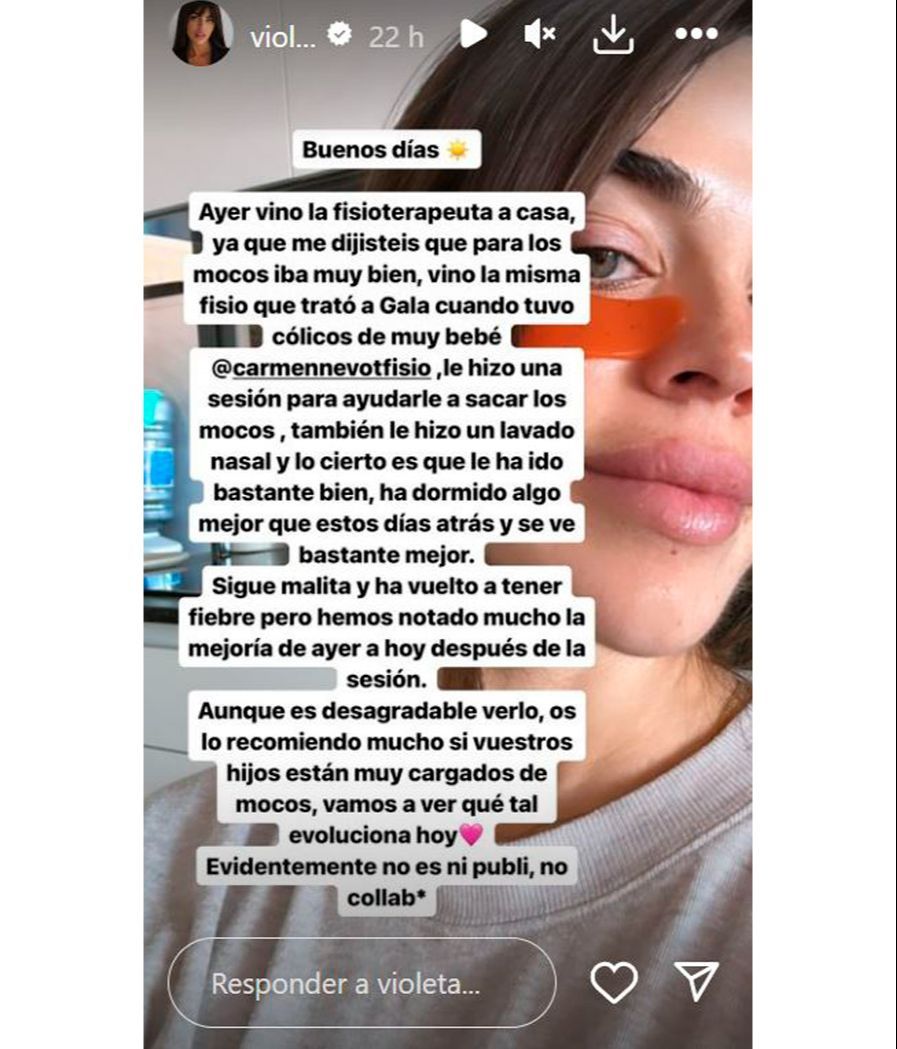
Task: Click the muted speaker icon
Action: [540, 34]
